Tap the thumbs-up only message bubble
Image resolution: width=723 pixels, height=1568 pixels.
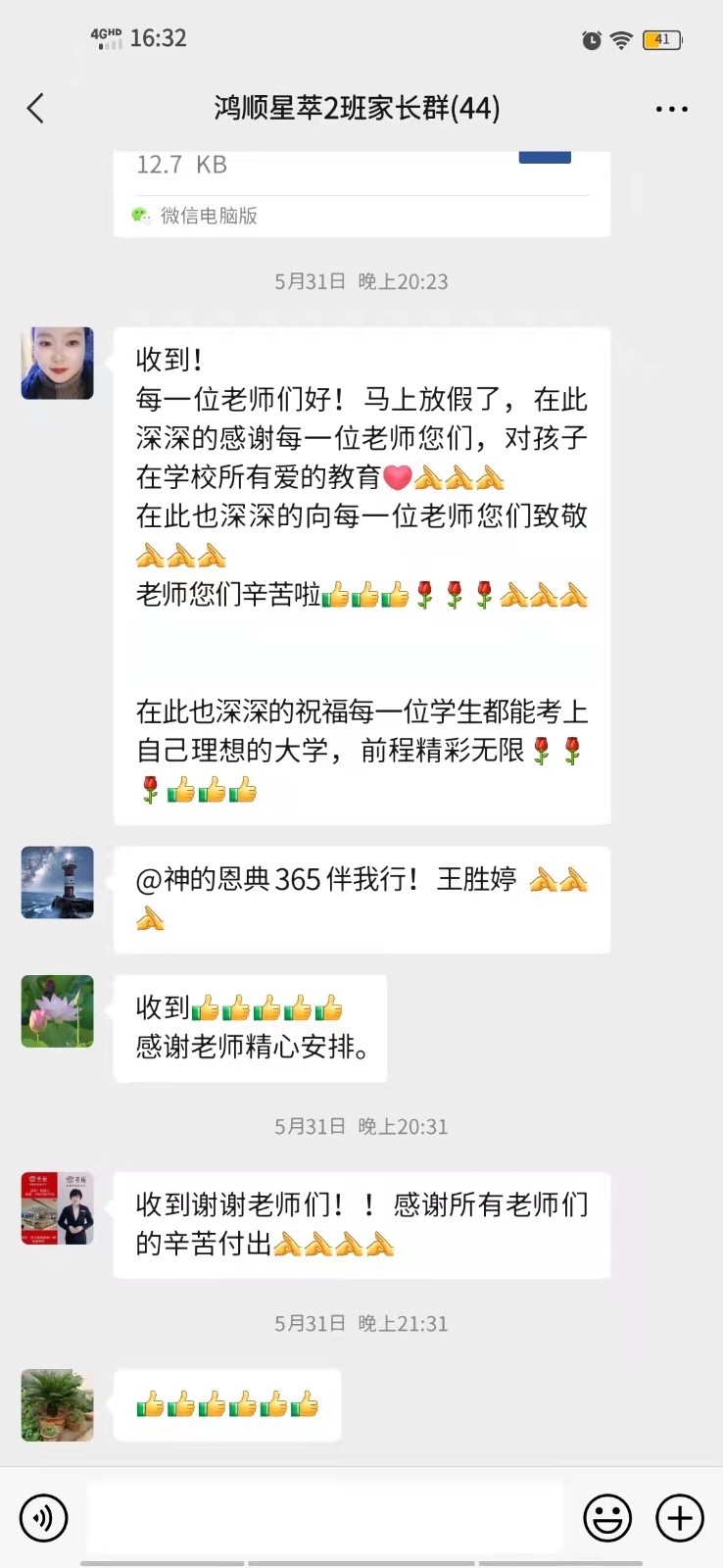point(226,1404)
